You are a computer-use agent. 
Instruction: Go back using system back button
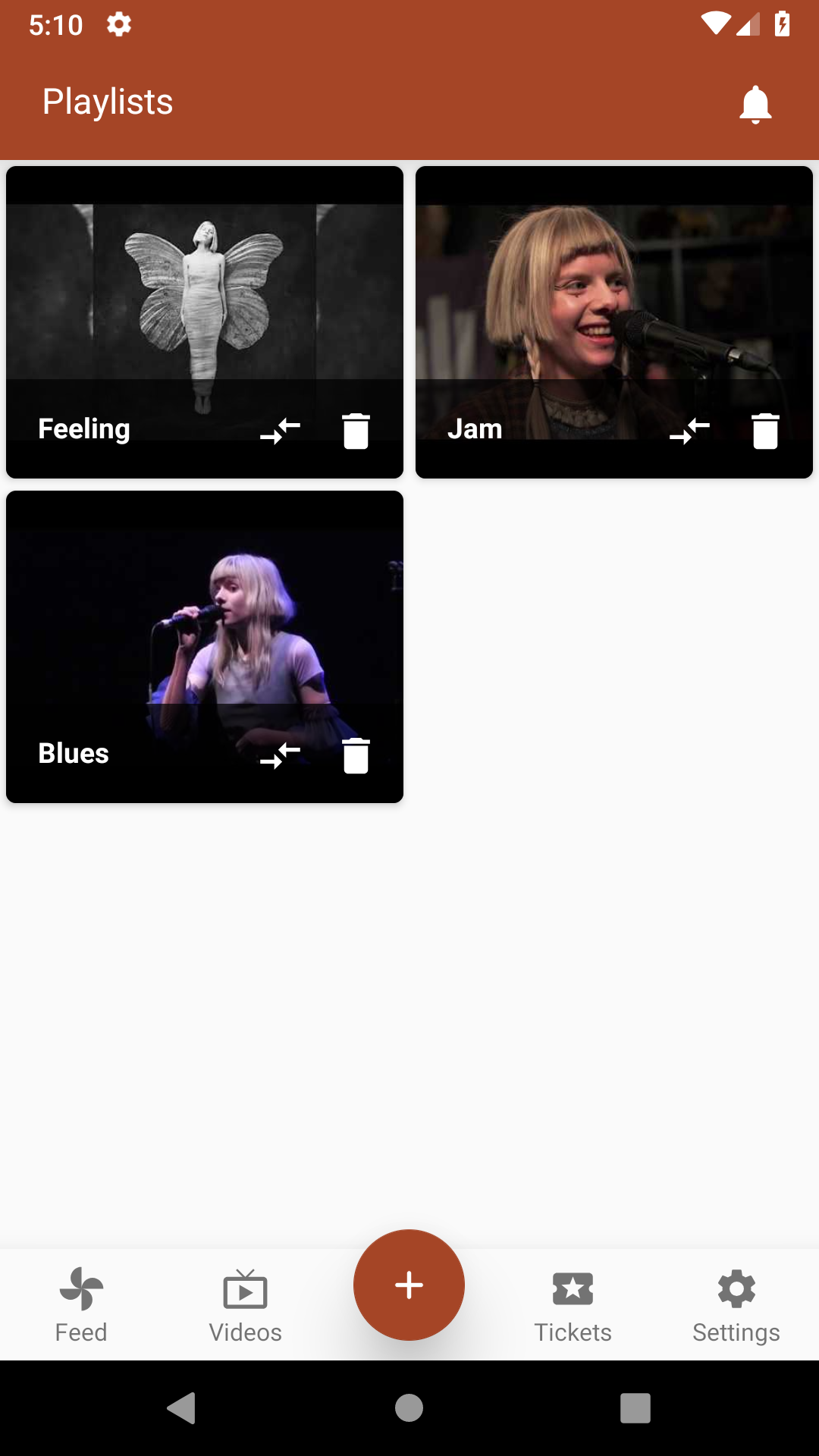click(181, 1408)
